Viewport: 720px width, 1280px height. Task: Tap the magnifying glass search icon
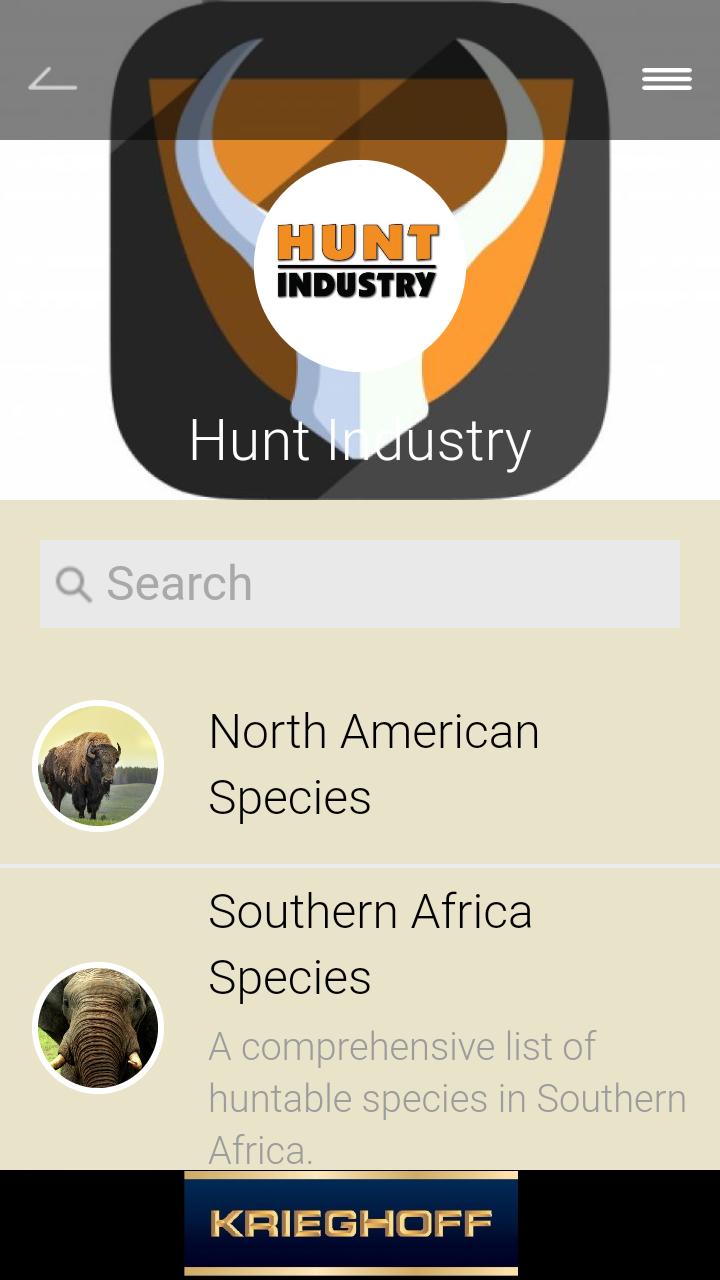coord(74,584)
